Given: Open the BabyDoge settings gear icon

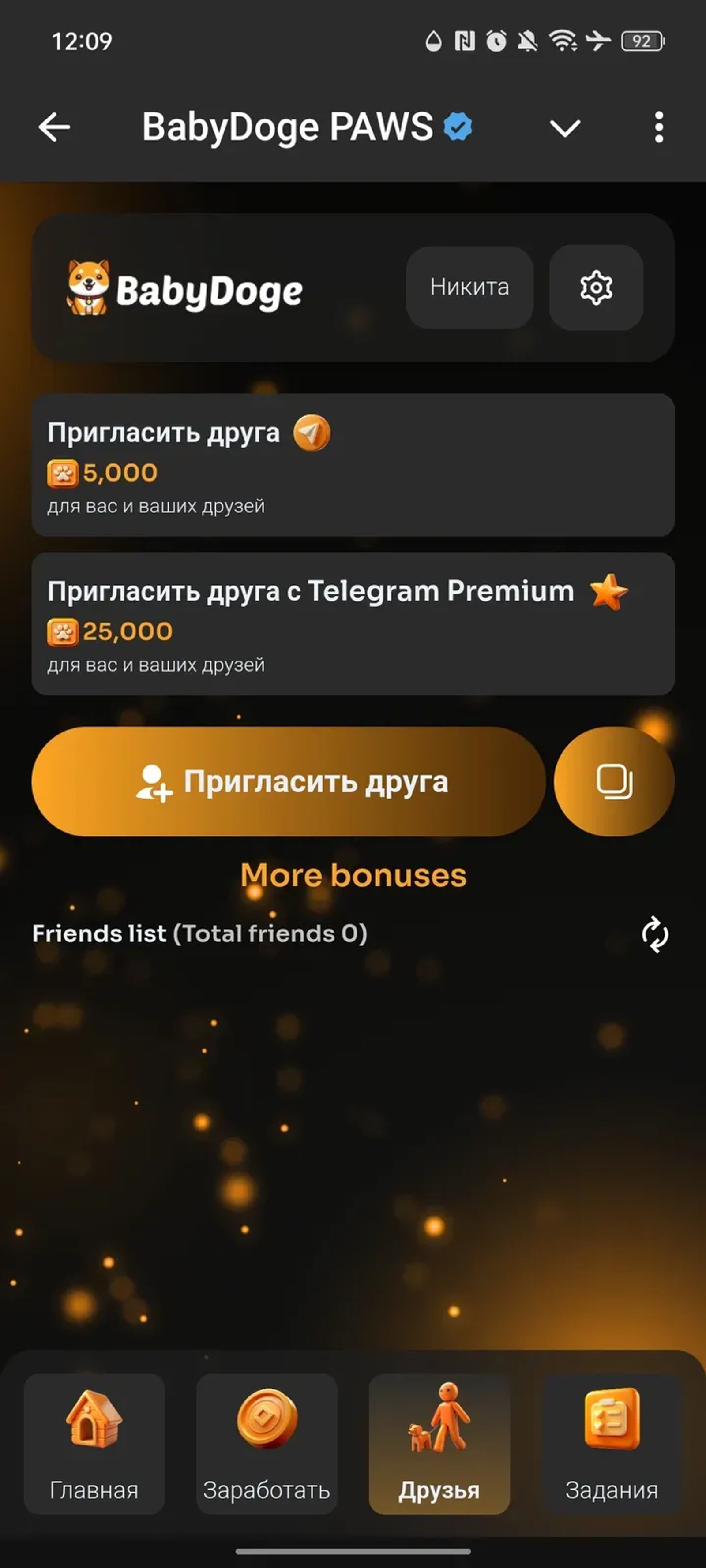Looking at the screenshot, I should click(x=596, y=288).
